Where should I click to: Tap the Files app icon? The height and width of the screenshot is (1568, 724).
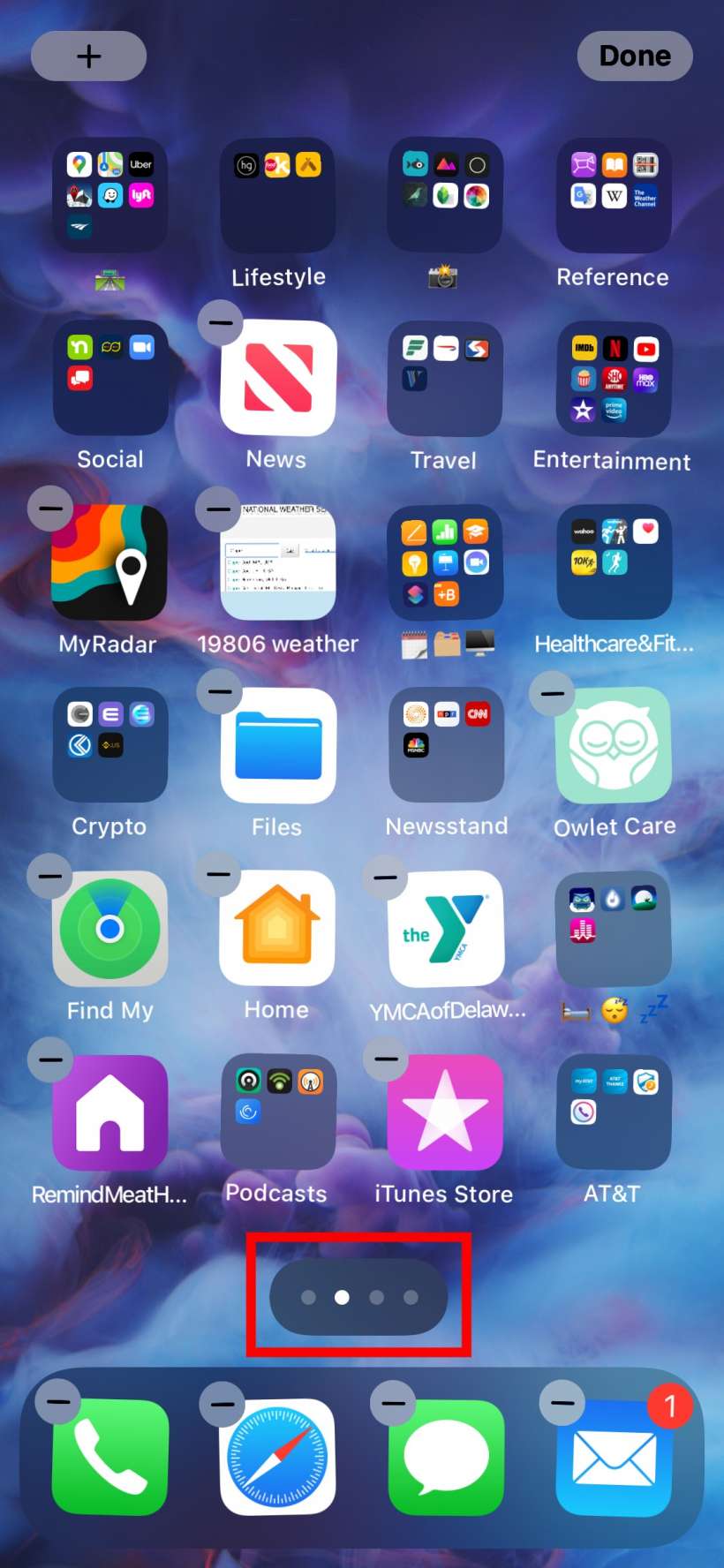tap(278, 745)
